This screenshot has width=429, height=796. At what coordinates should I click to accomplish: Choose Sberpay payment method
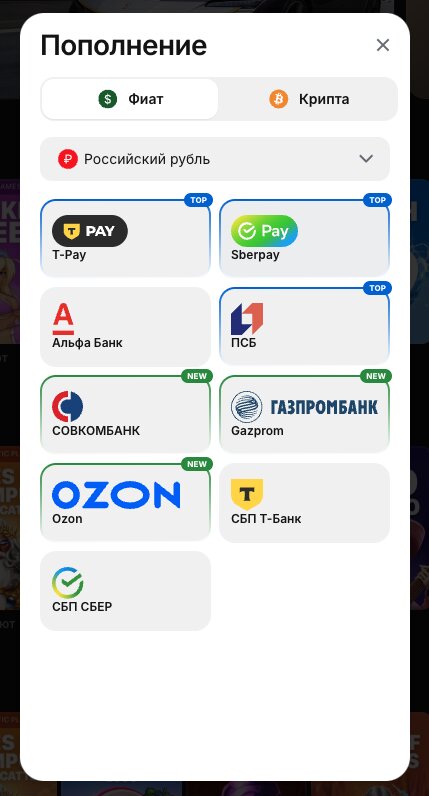click(x=305, y=238)
